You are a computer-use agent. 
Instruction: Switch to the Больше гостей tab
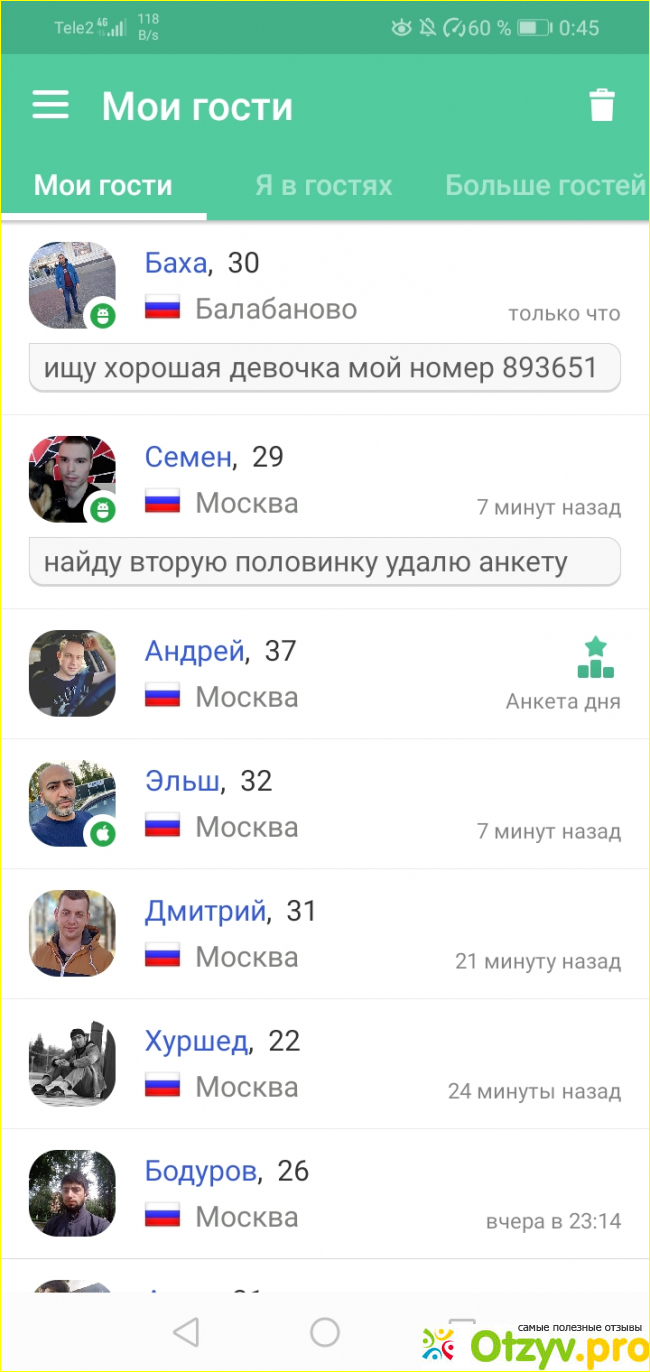(x=545, y=186)
